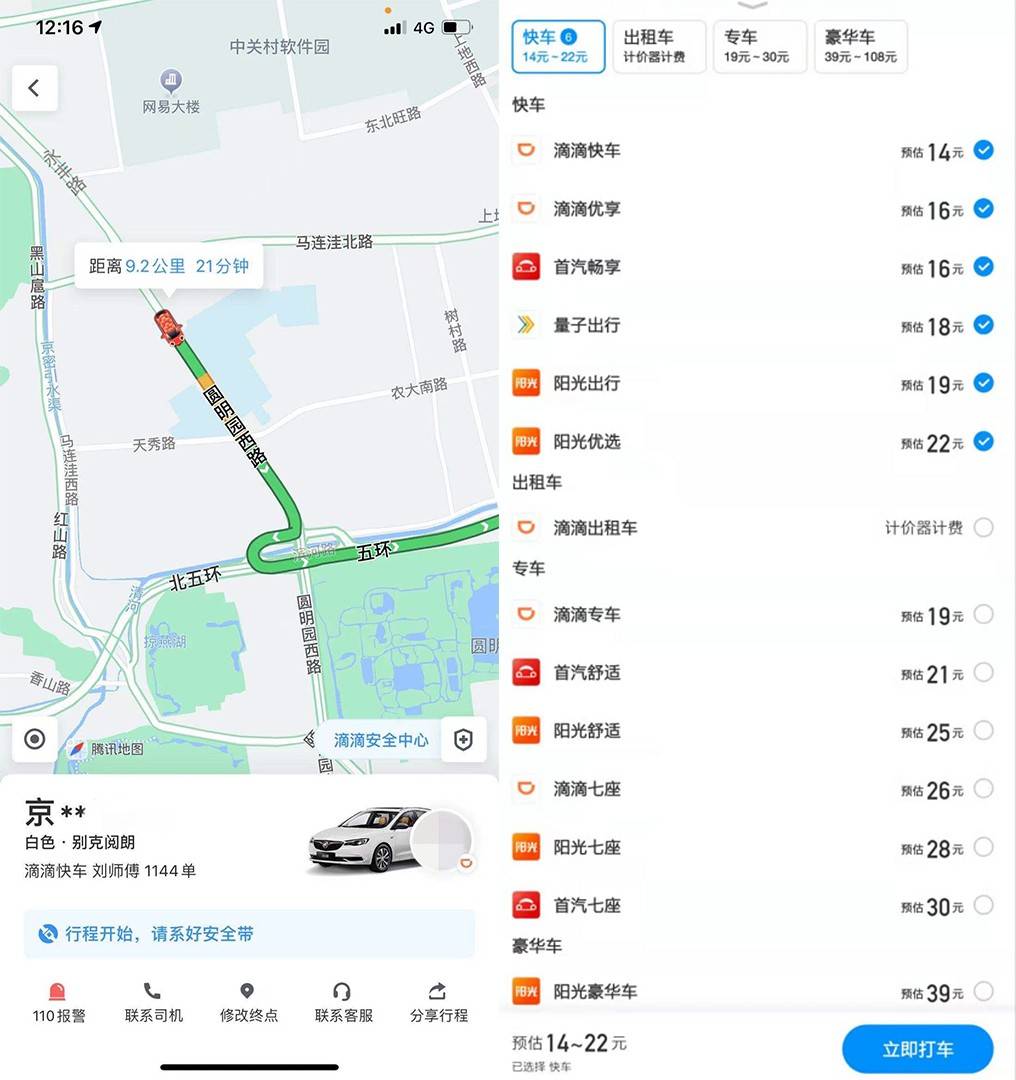Viewport: 1016px width, 1080px height.
Task: Tap the 立即打车 button
Action: [918, 1049]
